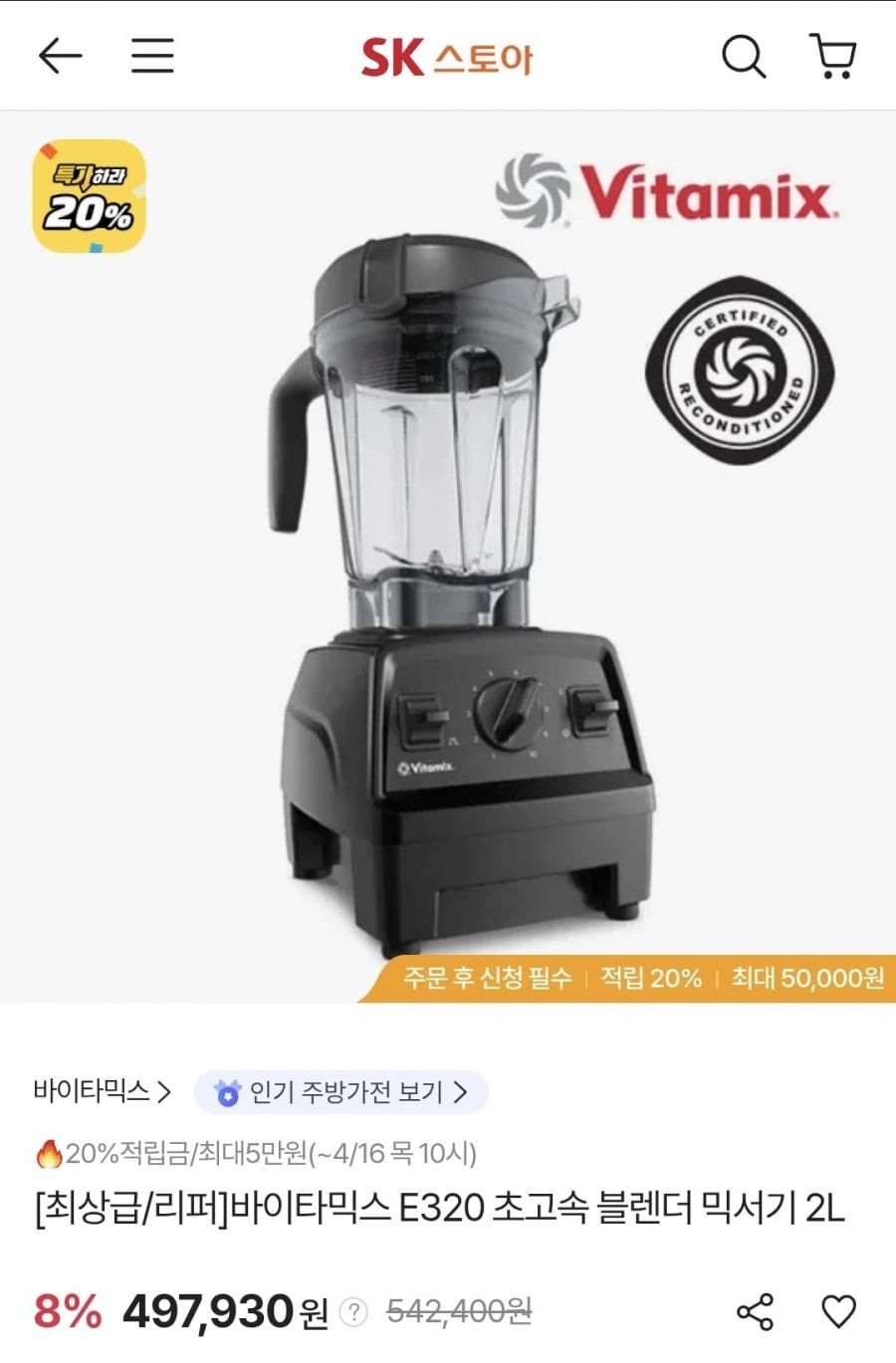Open 인기 주방가전 보기 chip
The height and width of the screenshot is (1363, 896).
pyautogui.click(x=341, y=1092)
